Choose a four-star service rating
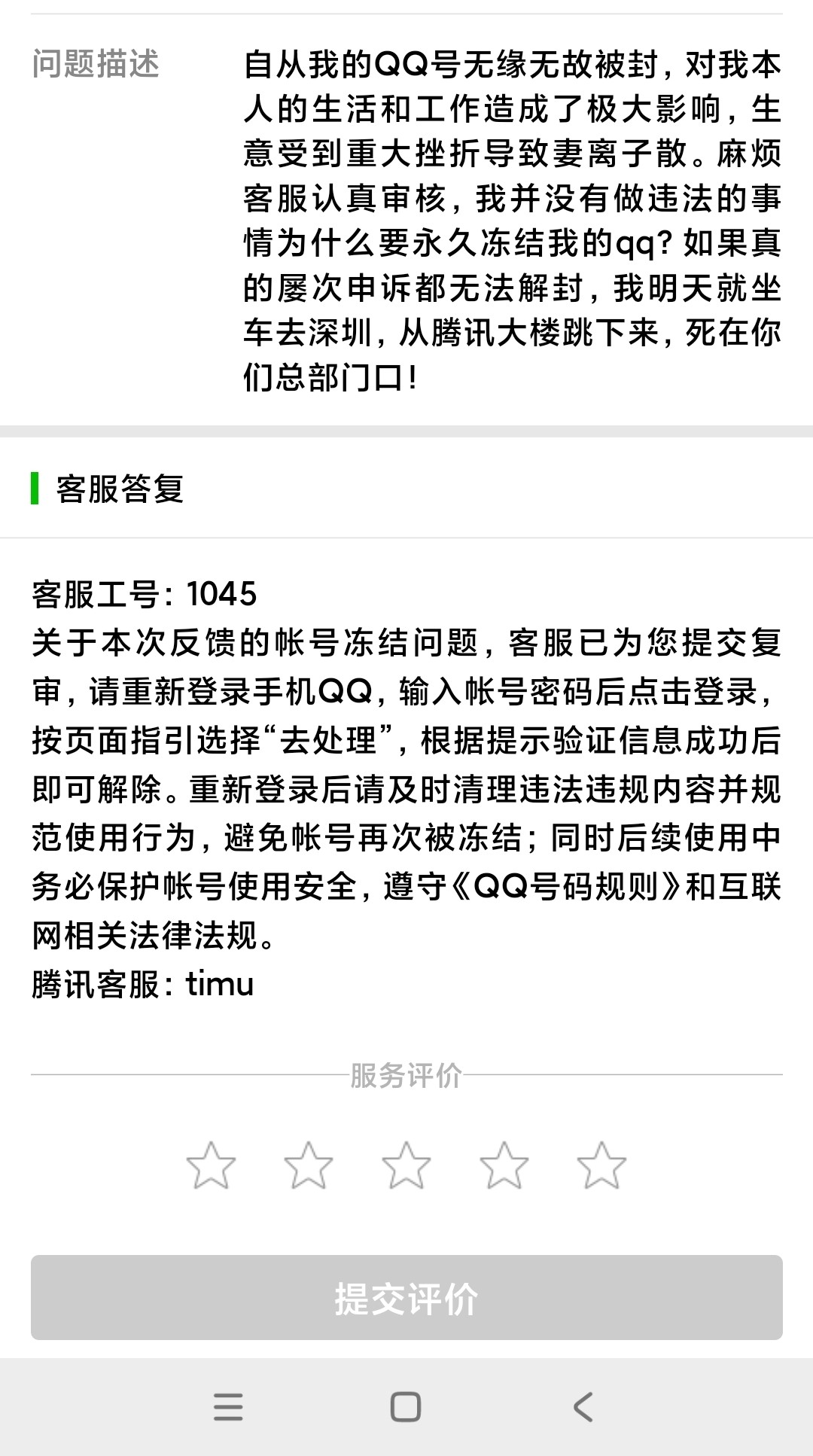The width and height of the screenshot is (813, 1456). click(x=504, y=1165)
